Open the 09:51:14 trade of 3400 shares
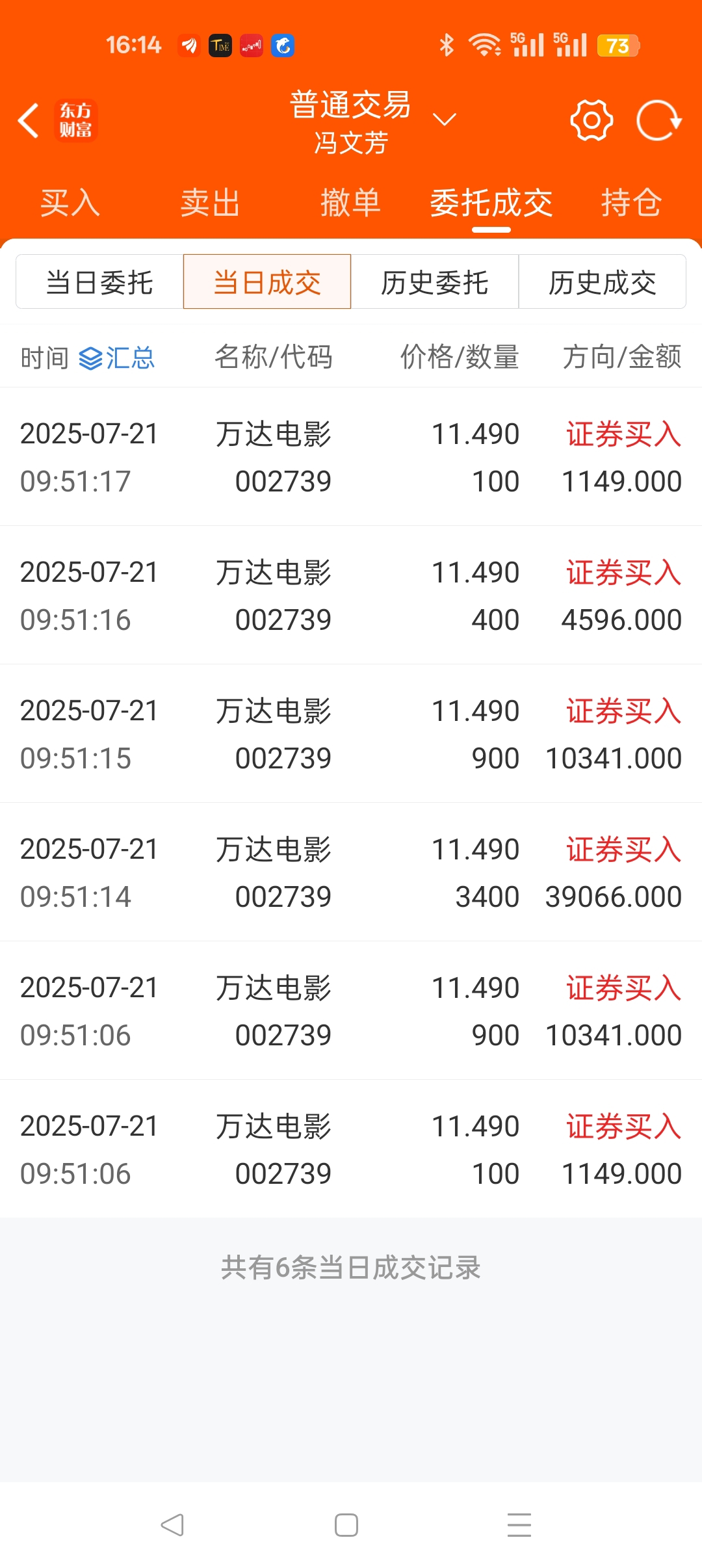702x1568 pixels. pyautogui.click(x=351, y=872)
